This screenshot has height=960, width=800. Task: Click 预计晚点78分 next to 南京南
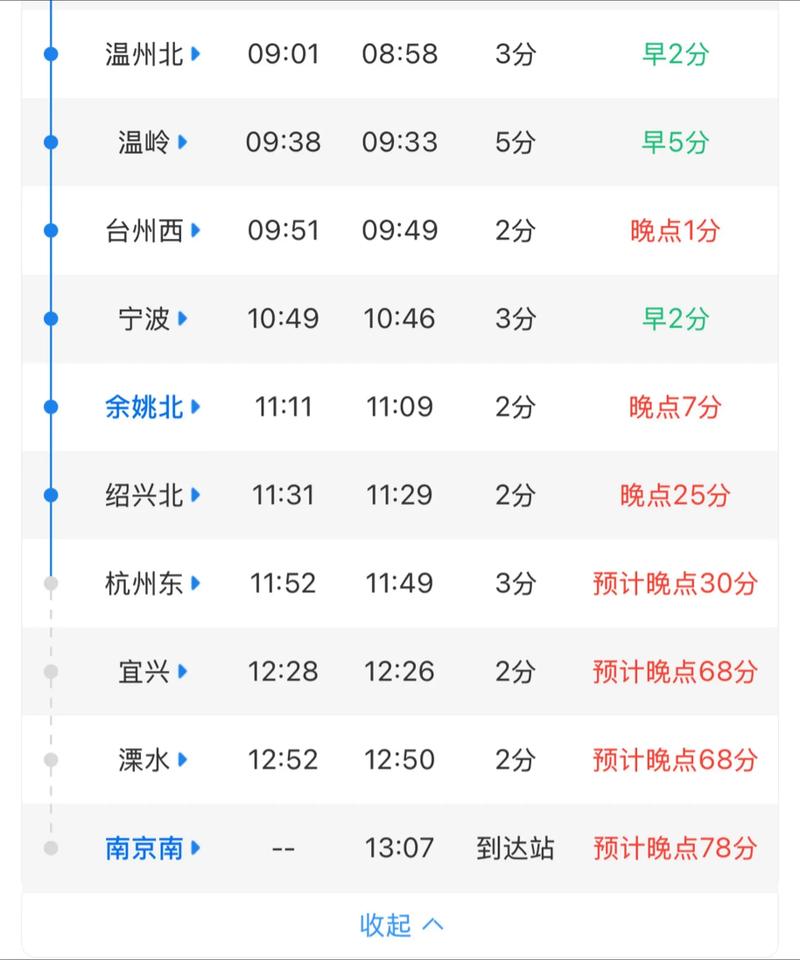click(672, 847)
